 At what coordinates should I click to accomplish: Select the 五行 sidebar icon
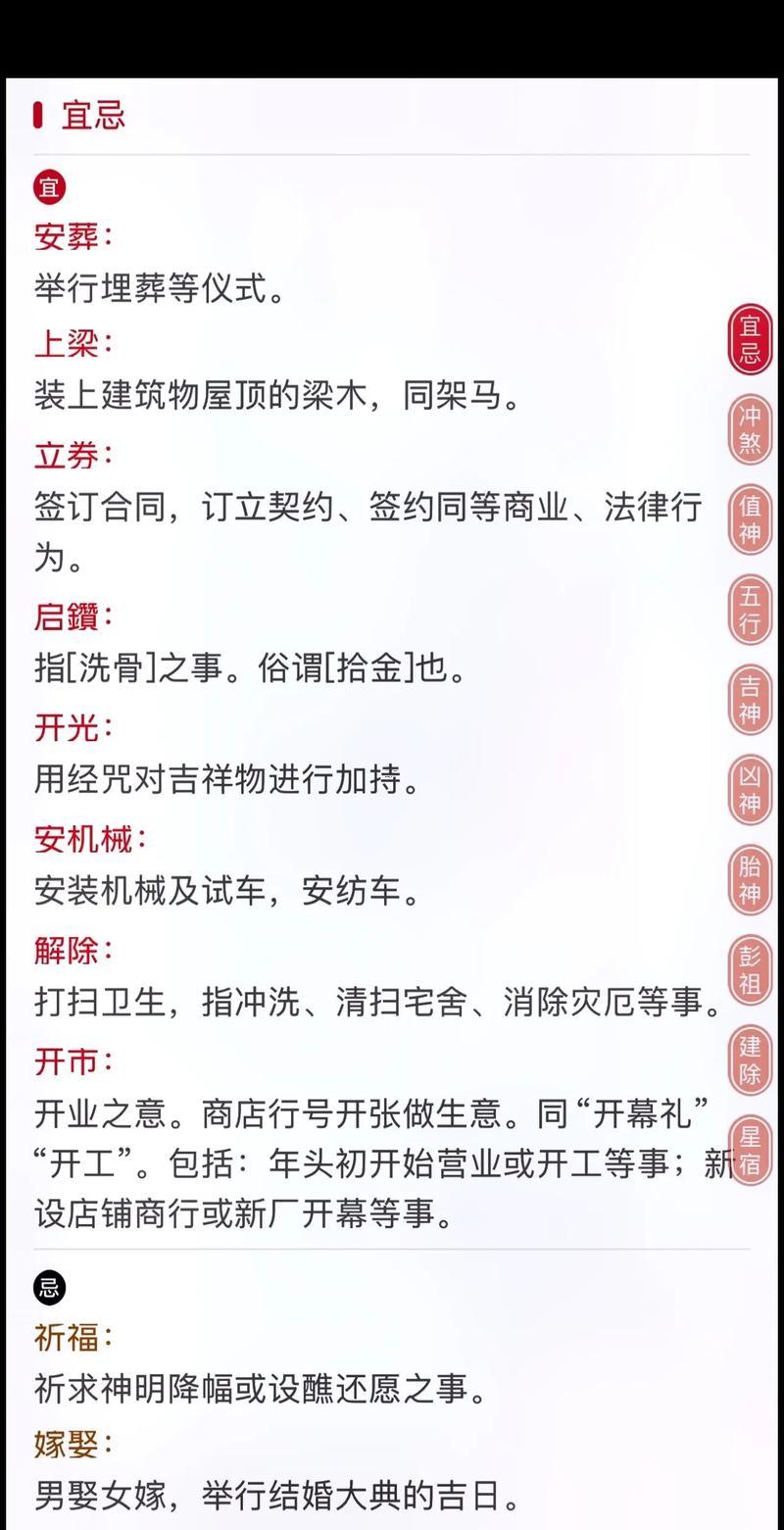[749, 610]
